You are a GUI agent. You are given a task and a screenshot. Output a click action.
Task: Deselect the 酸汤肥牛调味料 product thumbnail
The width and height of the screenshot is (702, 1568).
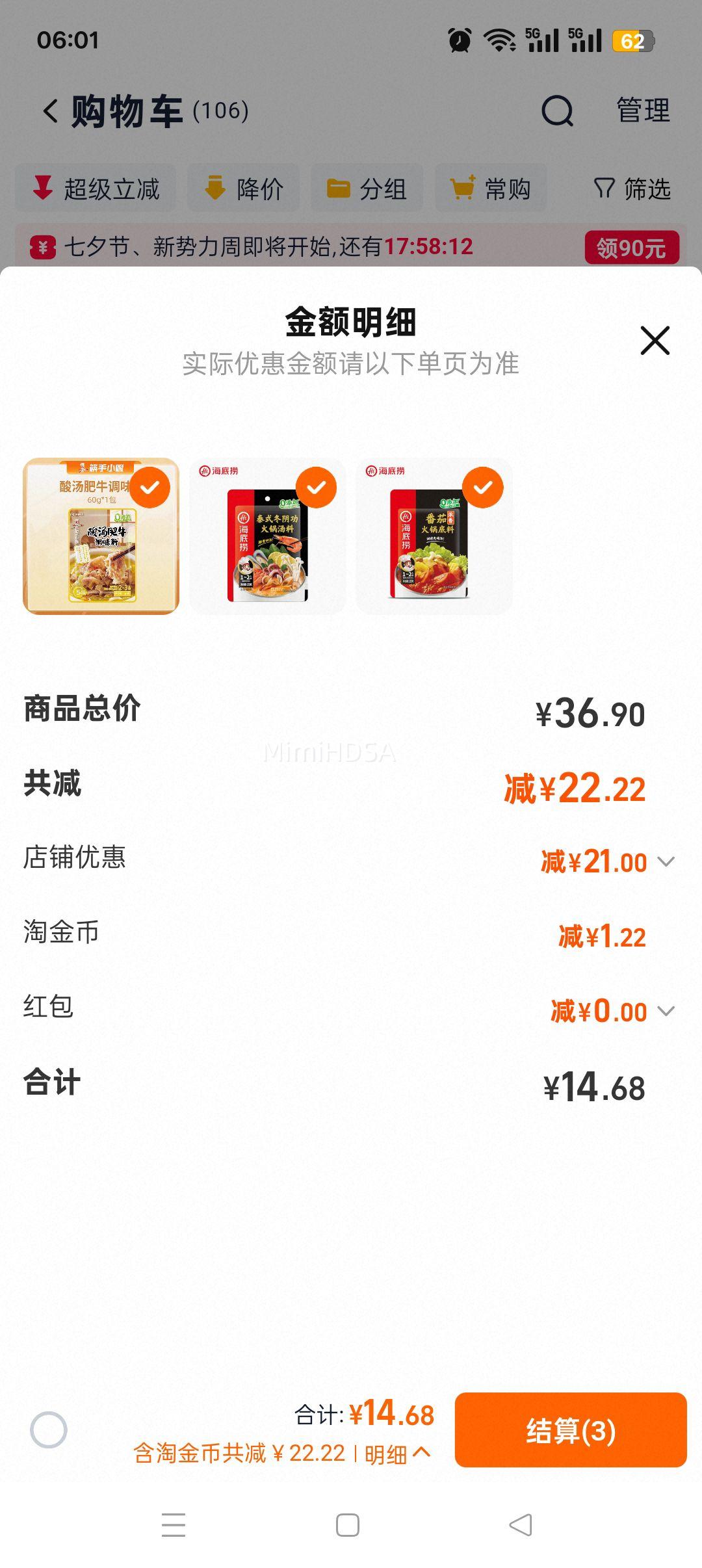click(150, 488)
